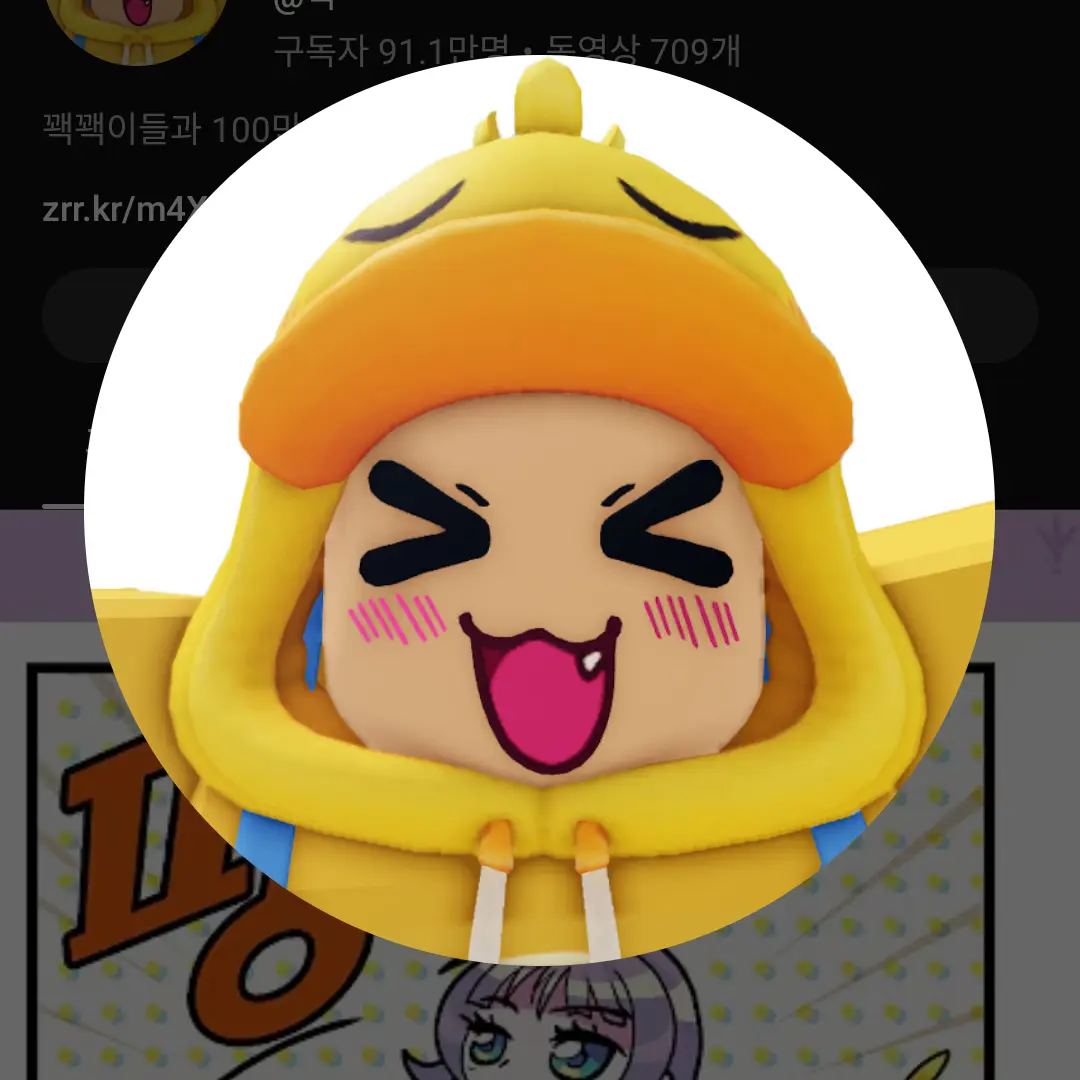
Task: Open the zrr.kr channel link
Action: pyautogui.click(x=120, y=211)
